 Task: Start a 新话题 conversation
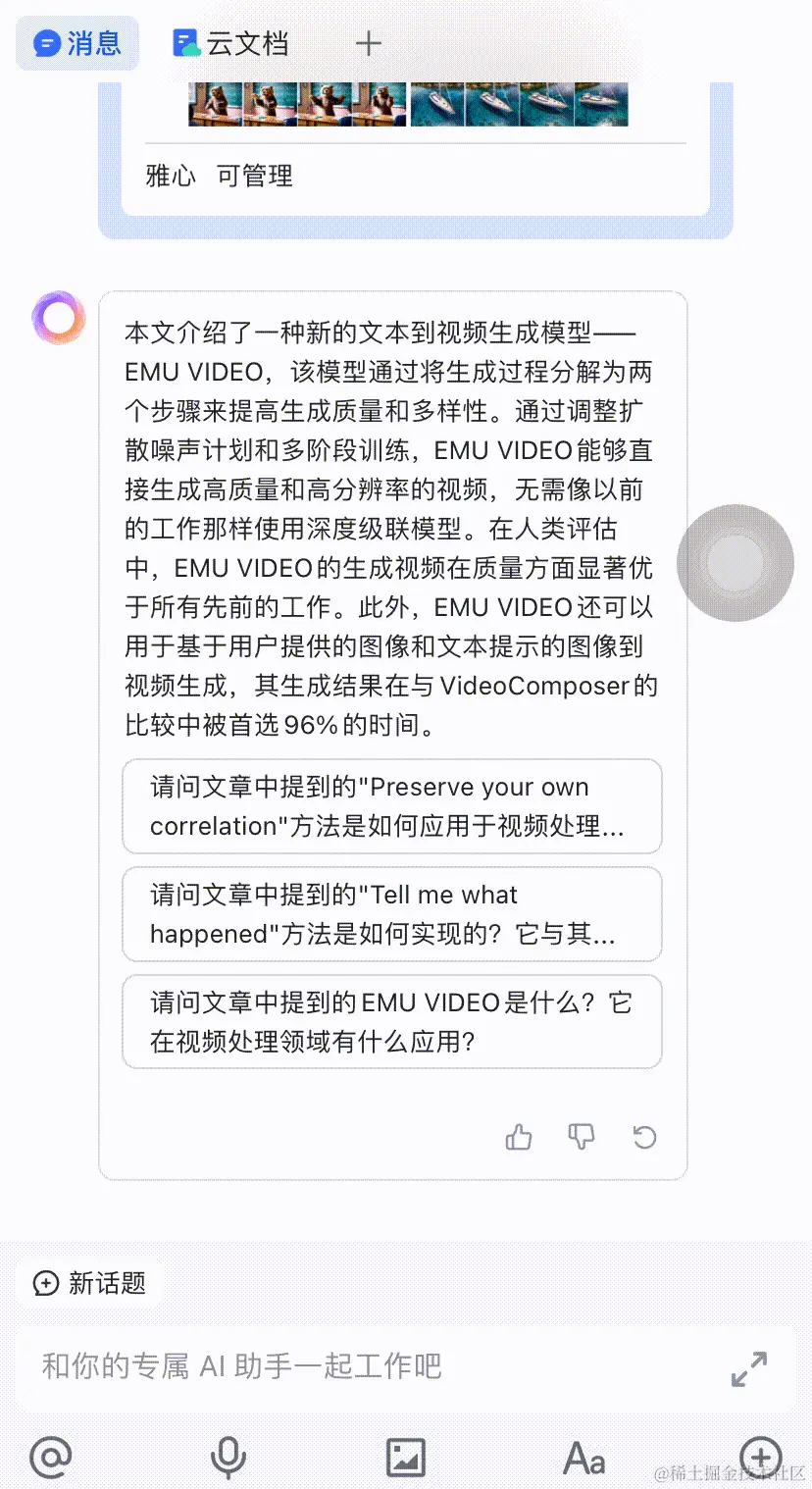pyautogui.click(x=89, y=1283)
